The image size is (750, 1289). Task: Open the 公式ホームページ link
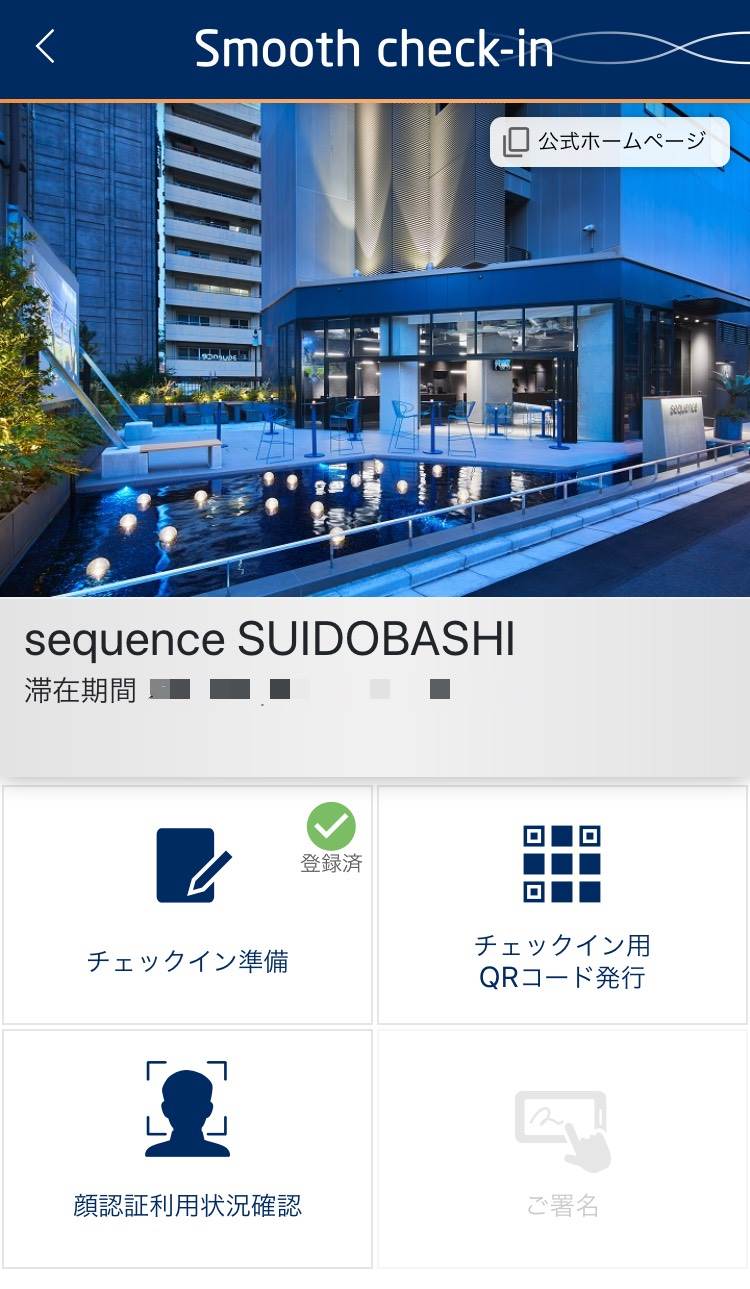click(x=609, y=142)
